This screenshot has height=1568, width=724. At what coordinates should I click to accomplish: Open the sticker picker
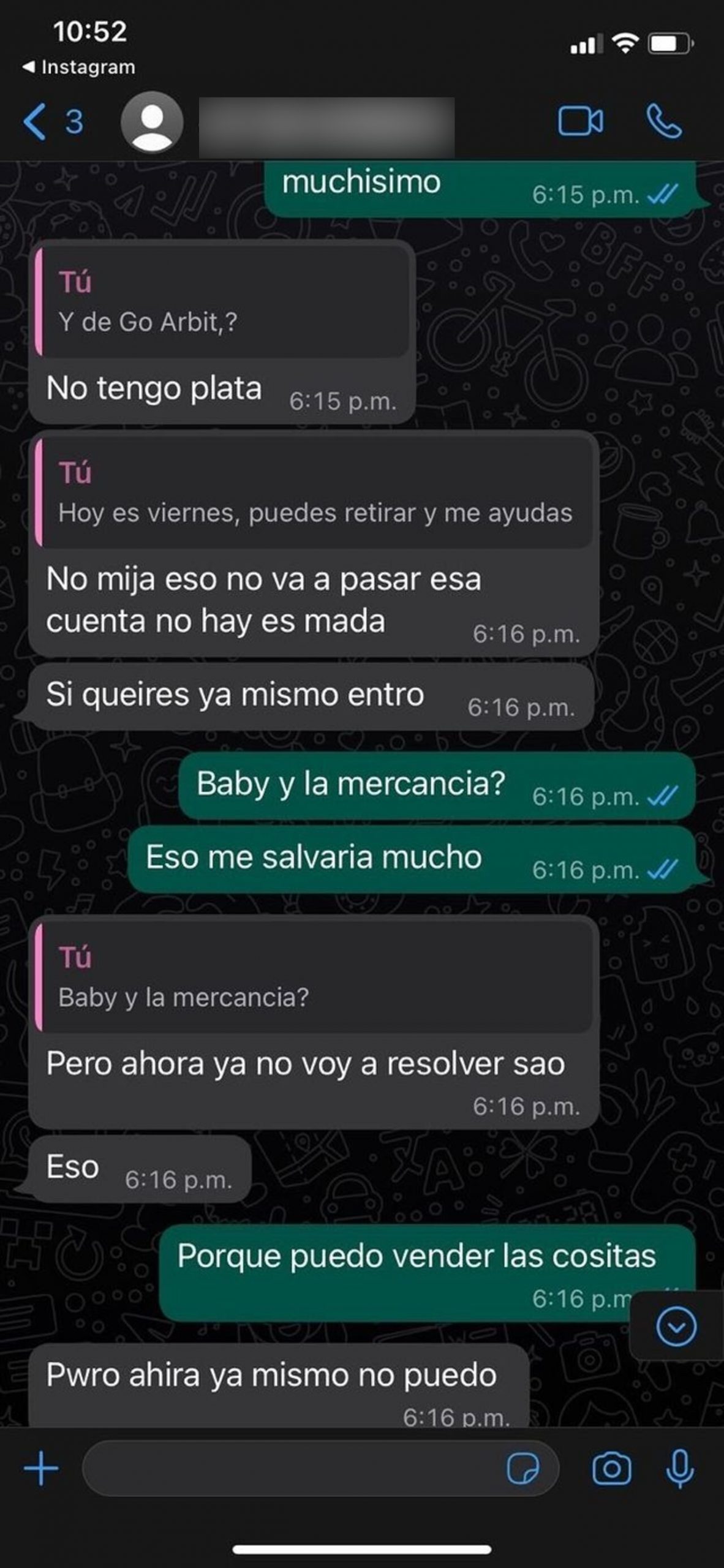click(x=523, y=1468)
